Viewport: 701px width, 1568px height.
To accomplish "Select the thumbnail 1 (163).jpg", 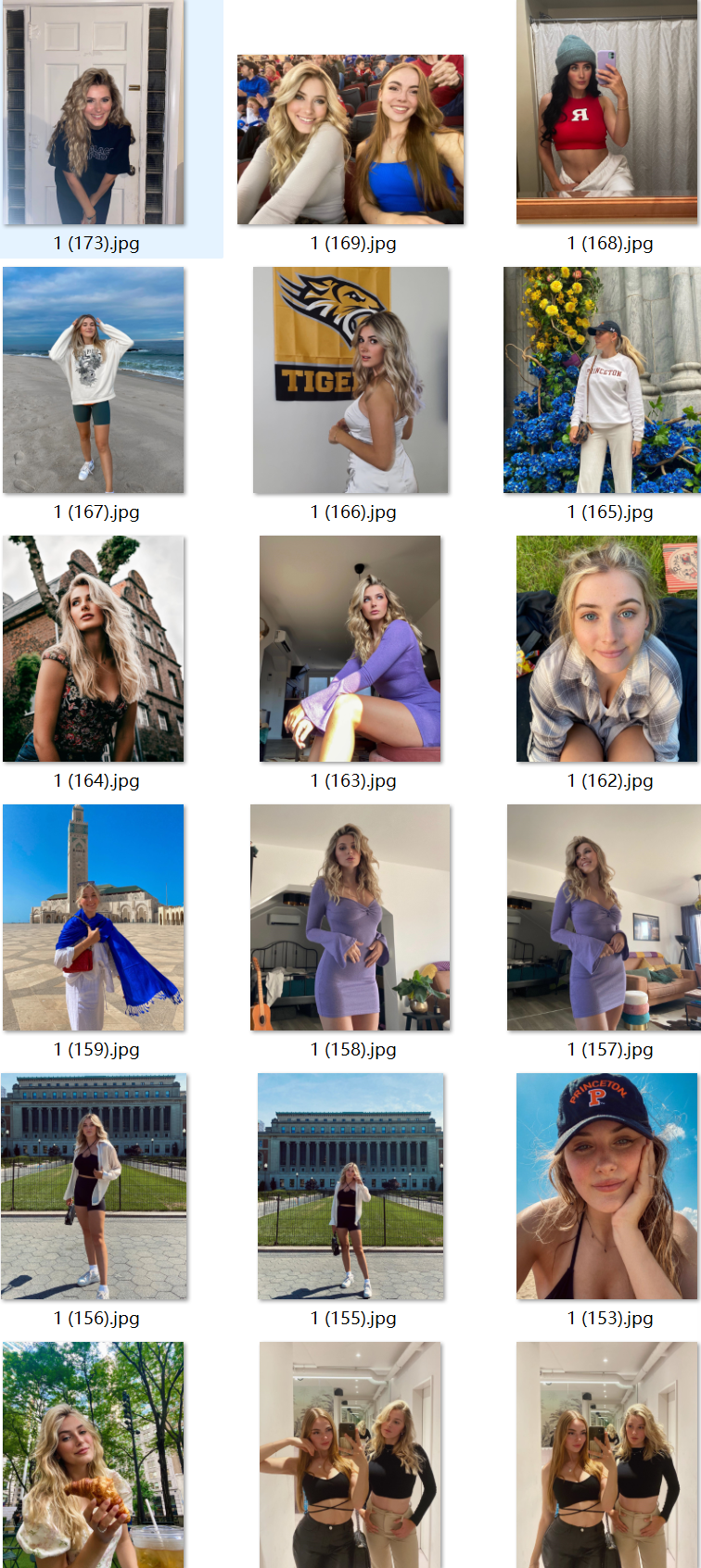I will 350,649.
